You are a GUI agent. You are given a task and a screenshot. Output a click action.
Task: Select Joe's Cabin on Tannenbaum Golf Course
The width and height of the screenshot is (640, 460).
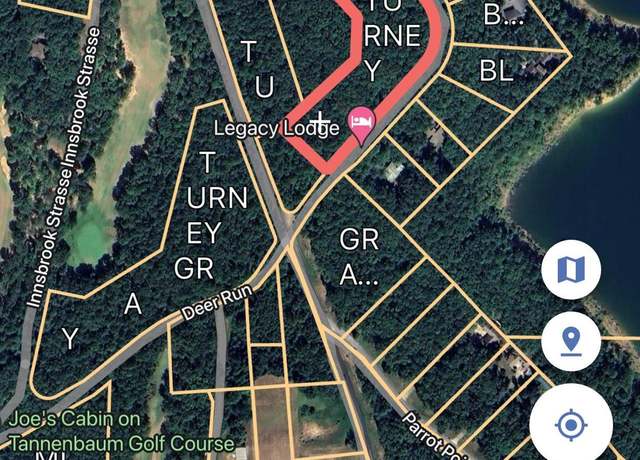(x=120, y=431)
